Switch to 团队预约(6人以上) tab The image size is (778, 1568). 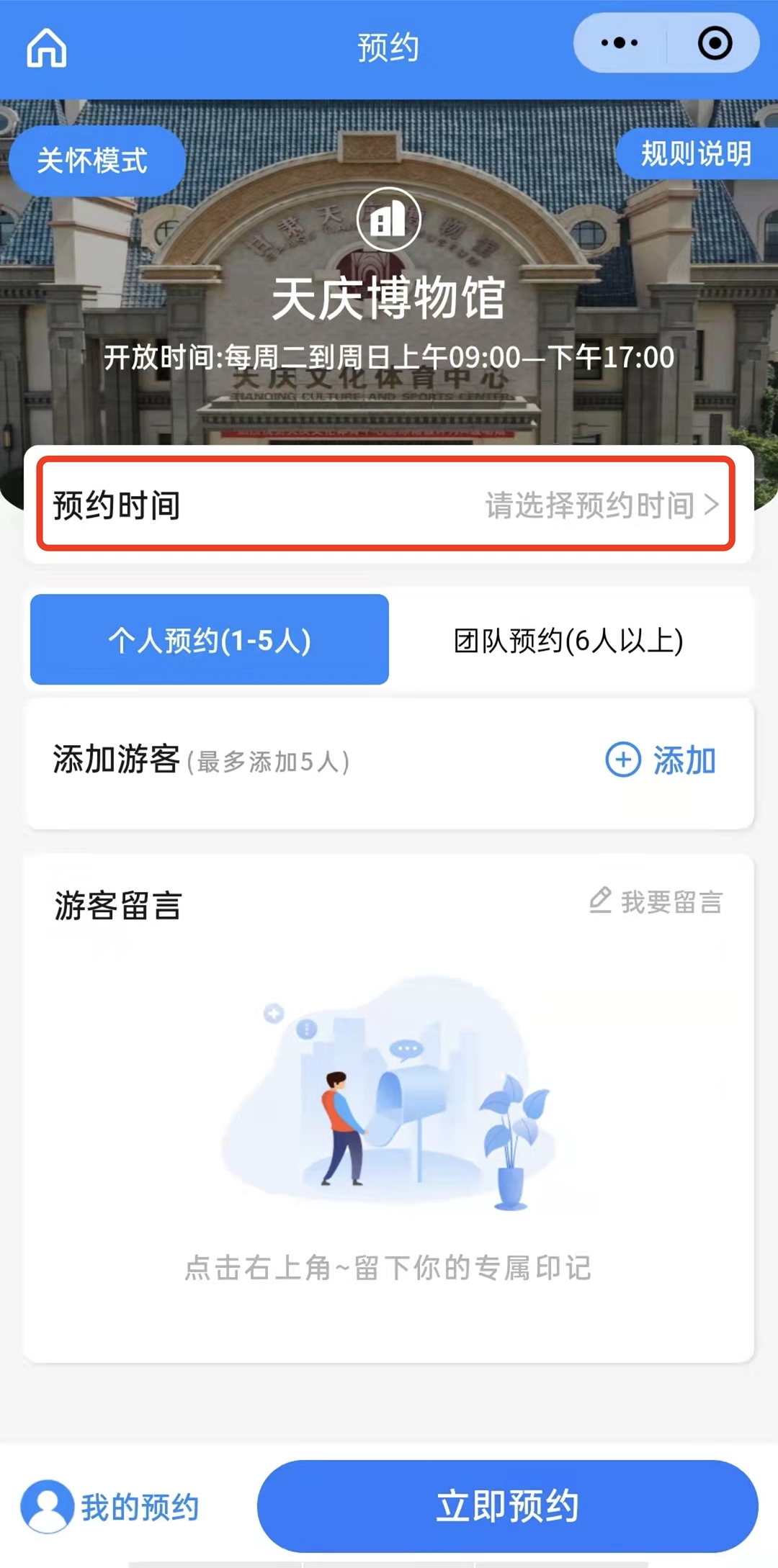pos(568,639)
